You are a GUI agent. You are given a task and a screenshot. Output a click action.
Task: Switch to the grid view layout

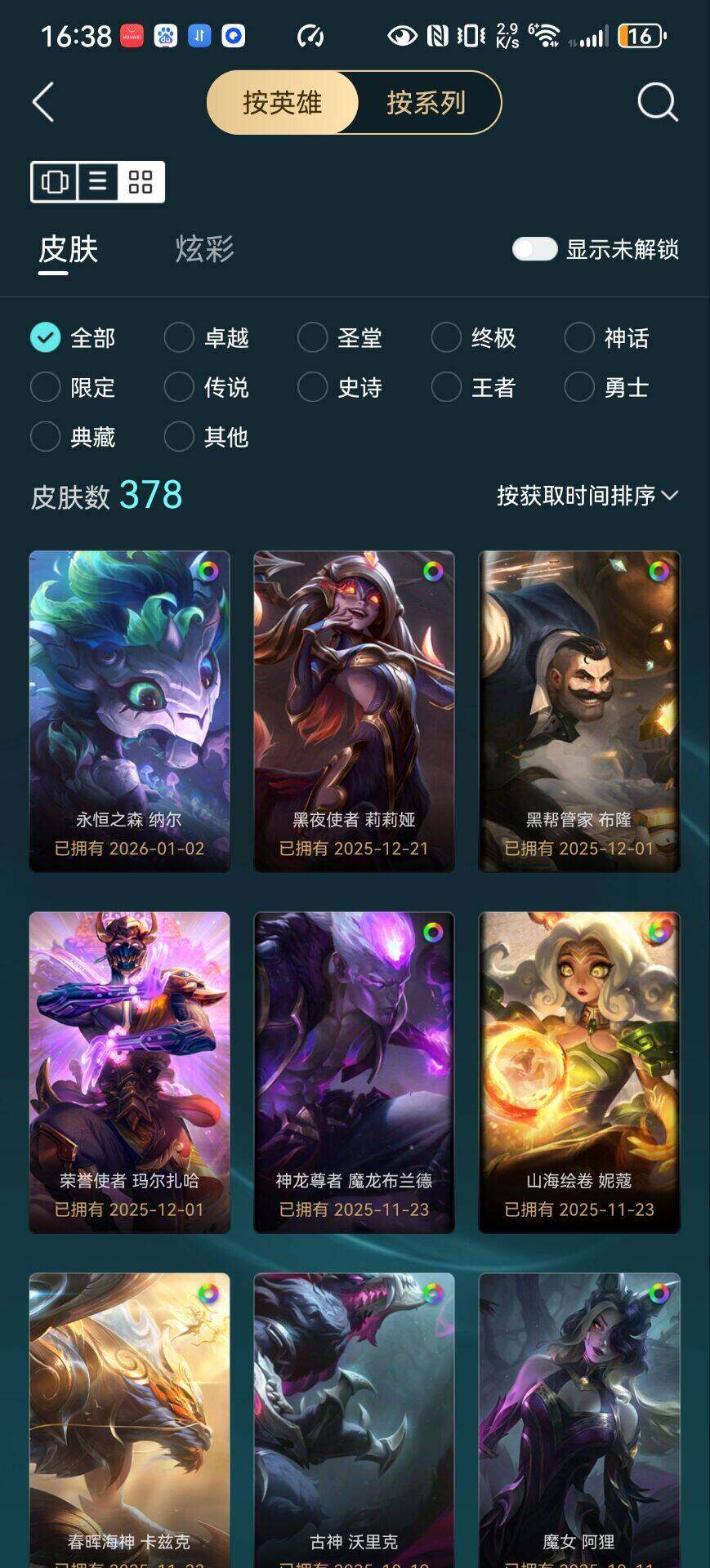(x=141, y=181)
